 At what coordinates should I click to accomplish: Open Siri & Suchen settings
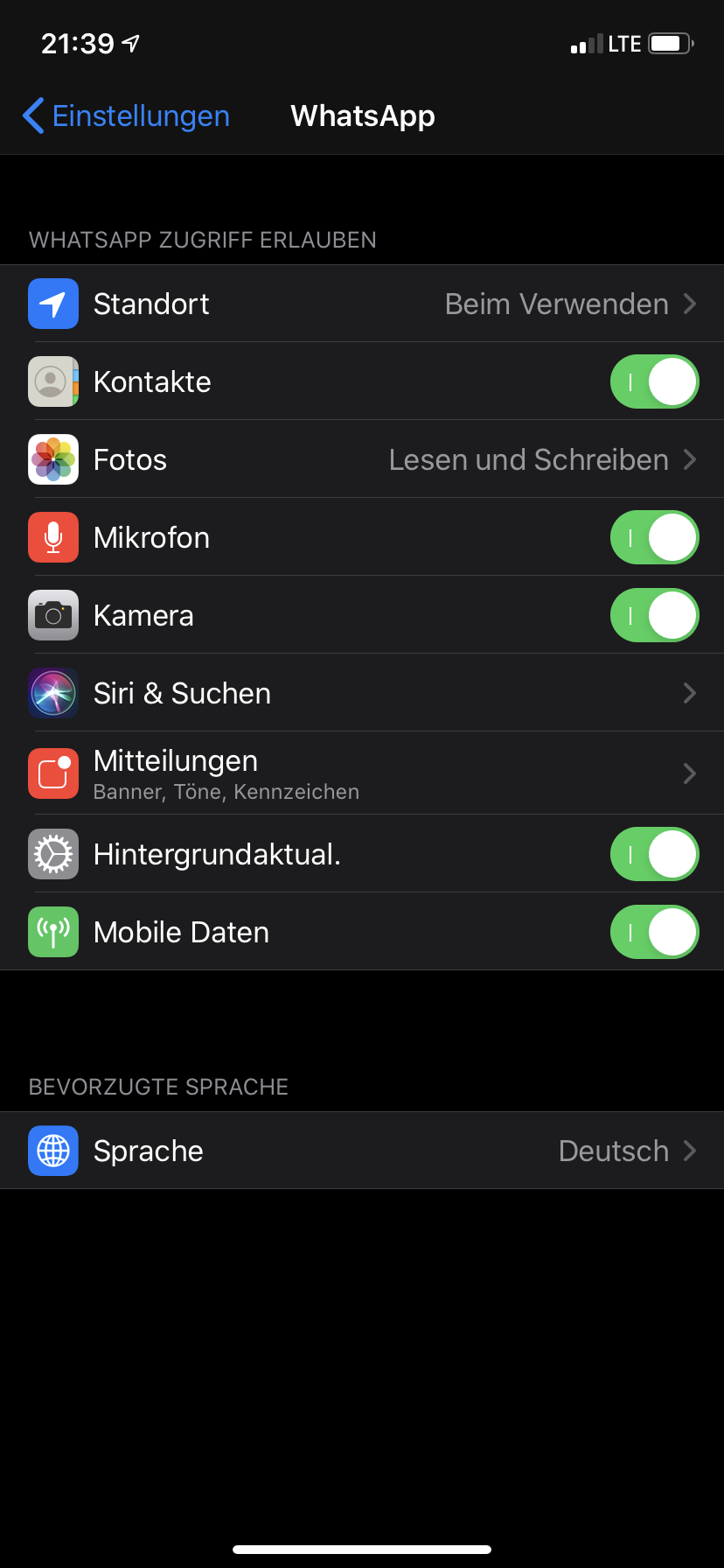click(362, 693)
